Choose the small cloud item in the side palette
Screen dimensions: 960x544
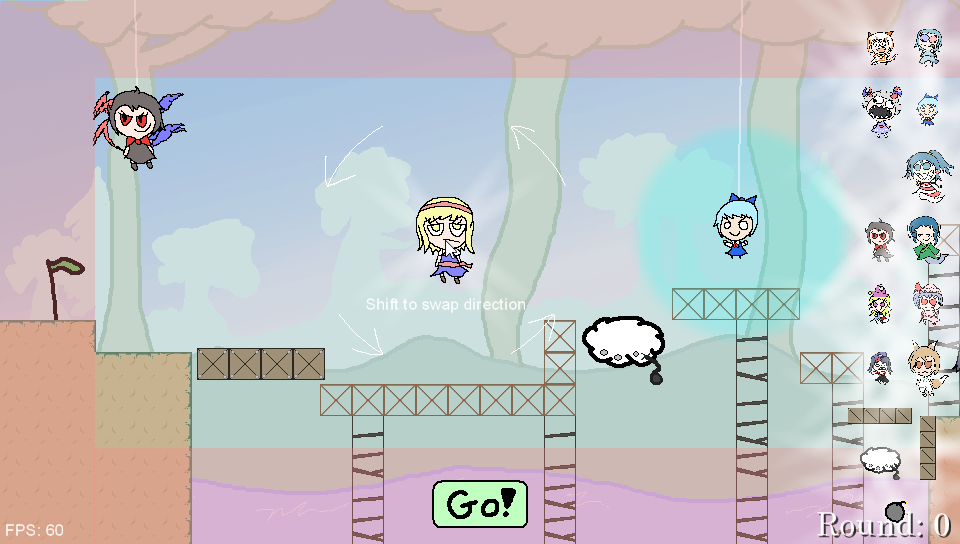(881, 460)
